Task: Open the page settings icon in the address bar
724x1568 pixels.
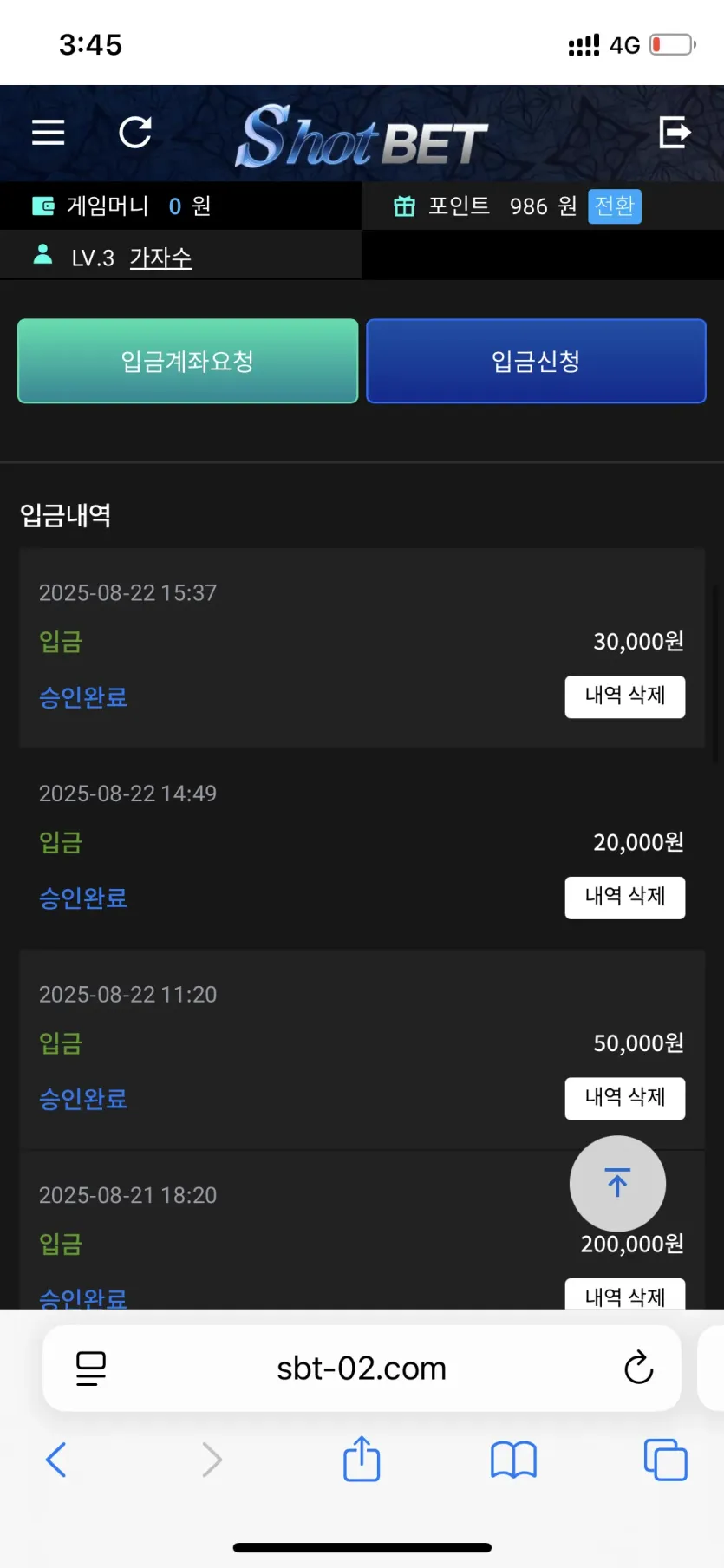Action: pyautogui.click(x=91, y=1369)
